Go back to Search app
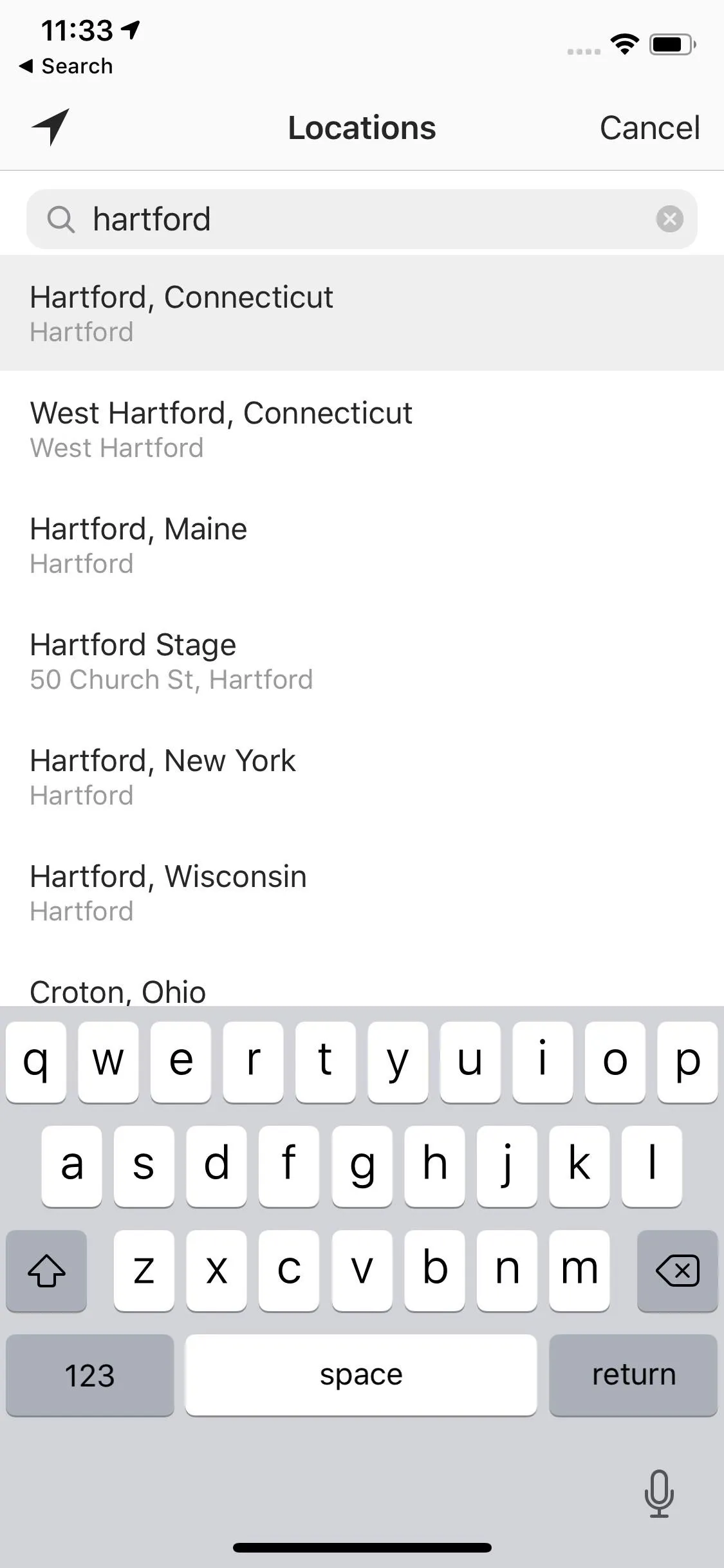Image resolution: width=724 pixels, height=1568 pixels. pyautogui.click(x=66, y=66)
